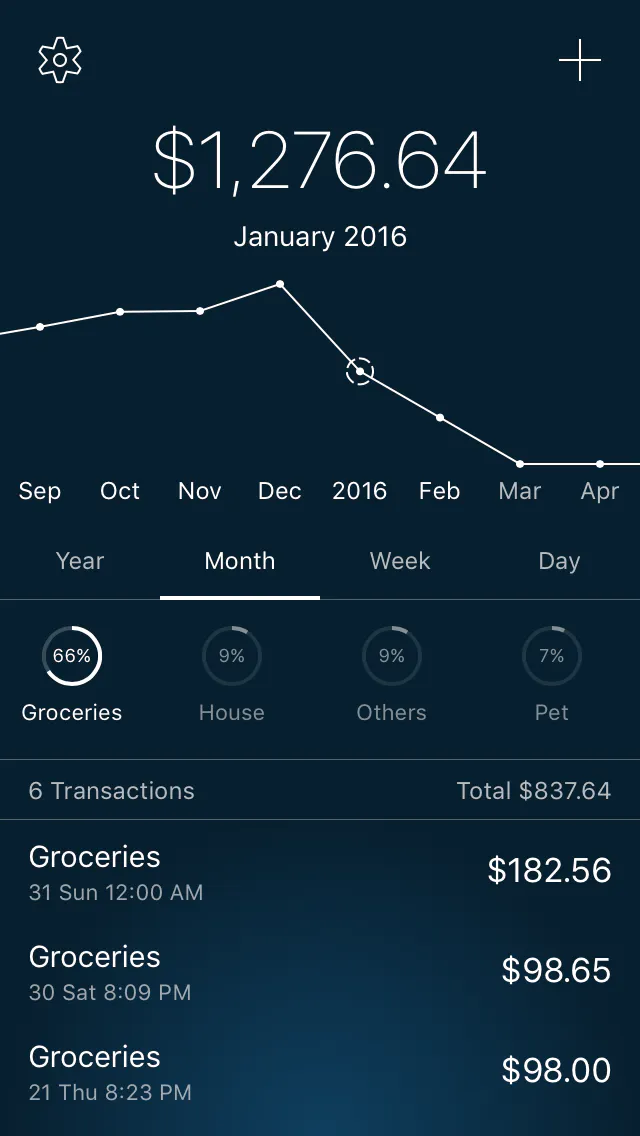Select the Pet category
The height and width of the screenshot is (1136, 640).
coord(552,674)
